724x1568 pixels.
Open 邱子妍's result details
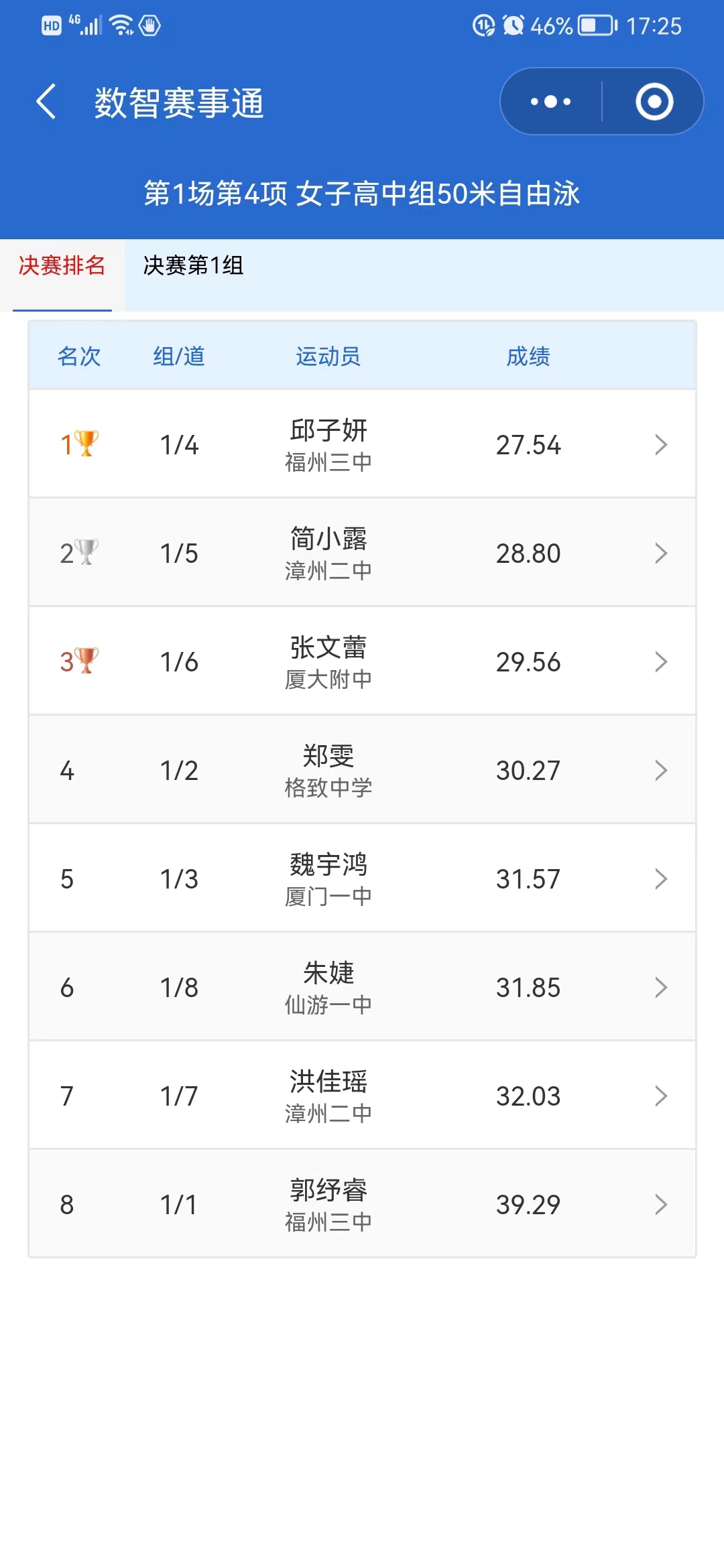click(x=362, y=444)
